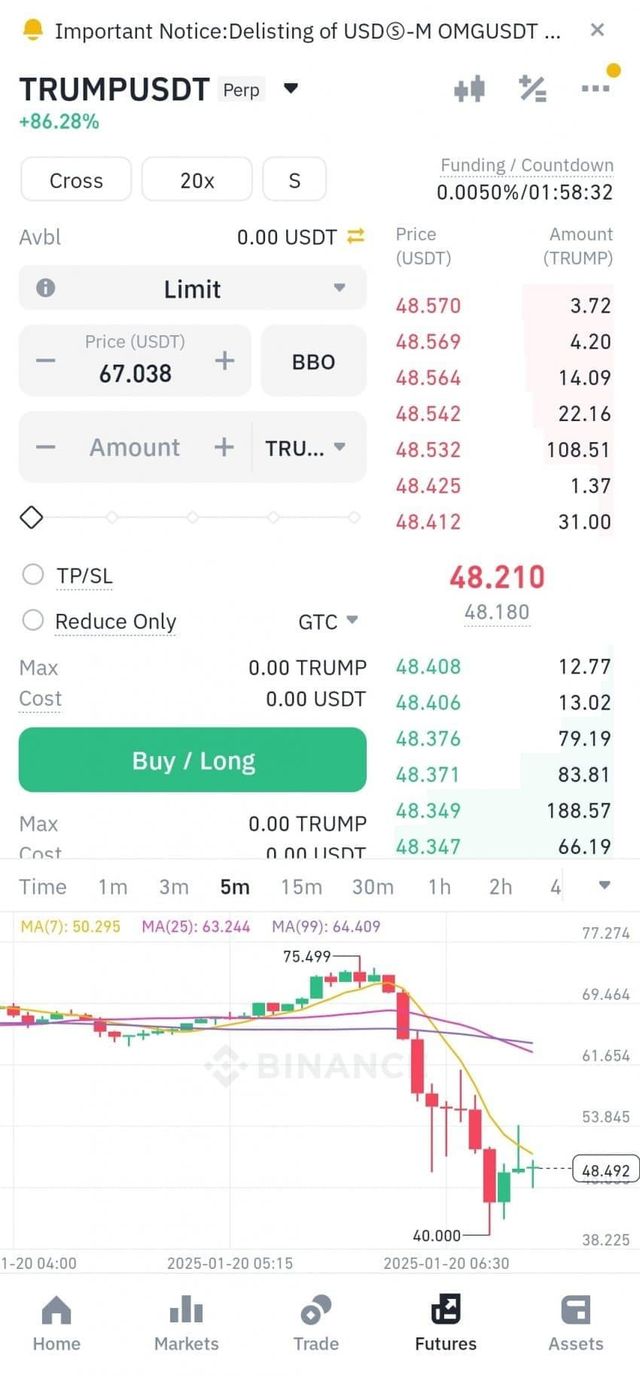Image resolution: width=640 pixels, height=1376 pixels.
Task: Open the GTC time-in-force dropdown
Action: click(x=328, y=622)
